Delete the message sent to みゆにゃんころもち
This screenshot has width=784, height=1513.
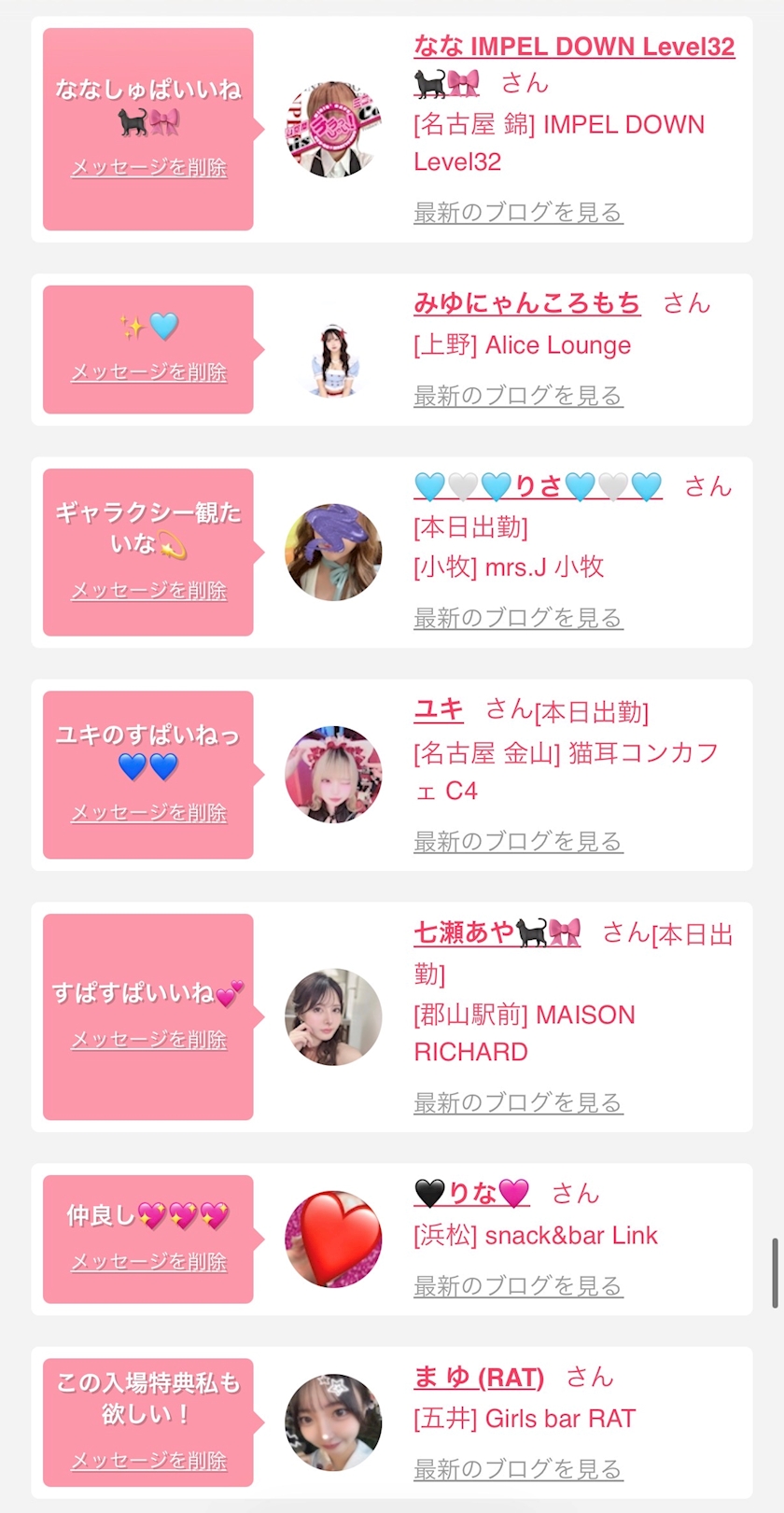pos(149,372)
